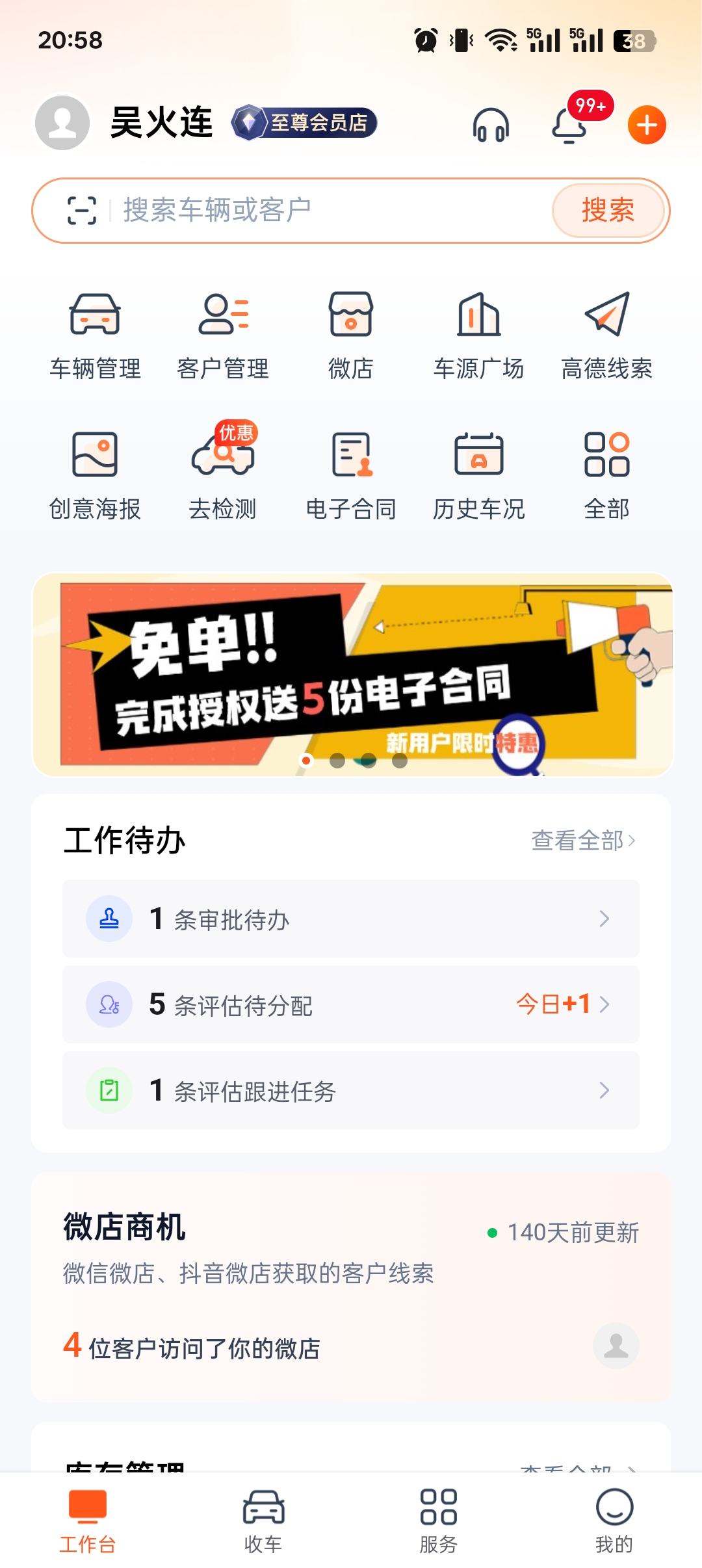This screenshot has width=702, height=1568.
Task: Tap the 搜索 button
Action: point(608,211)
